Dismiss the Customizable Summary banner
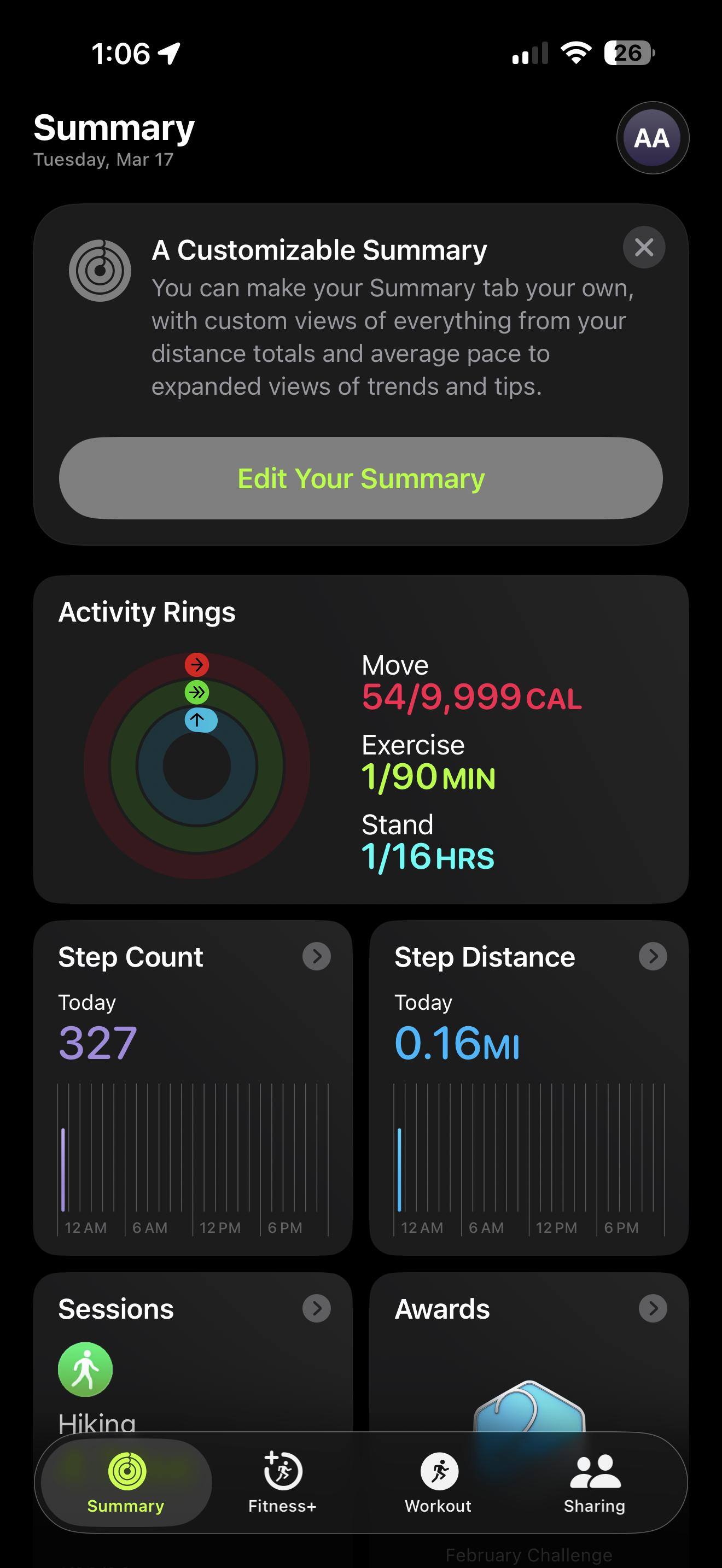The width and height of the screenshot is (722, 1568). pos(643,247)
